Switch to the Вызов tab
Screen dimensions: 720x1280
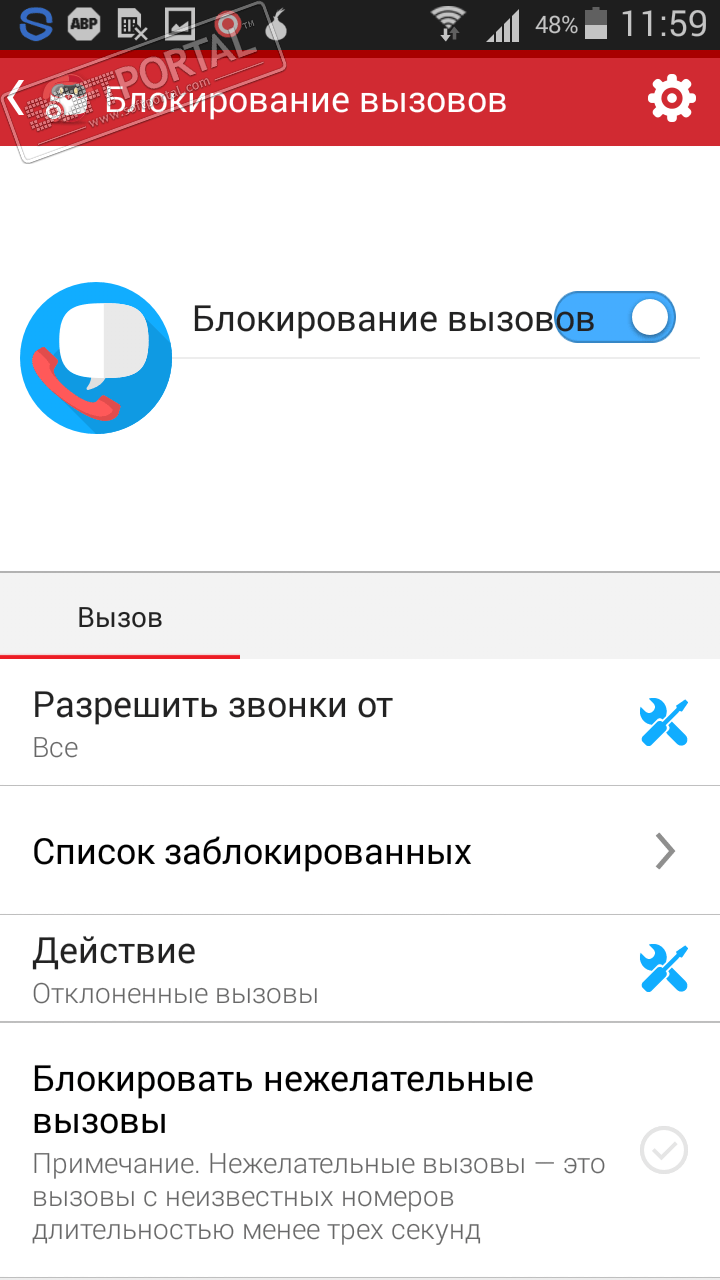coord(120,618)
